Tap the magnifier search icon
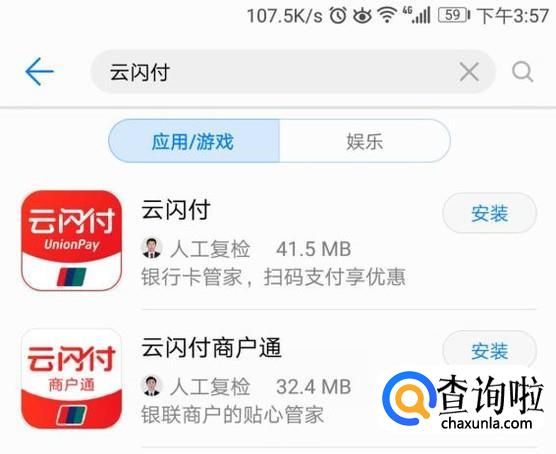The height and width of the screenshot is (454, 556). pyautogui.click(x=522, y=72)
